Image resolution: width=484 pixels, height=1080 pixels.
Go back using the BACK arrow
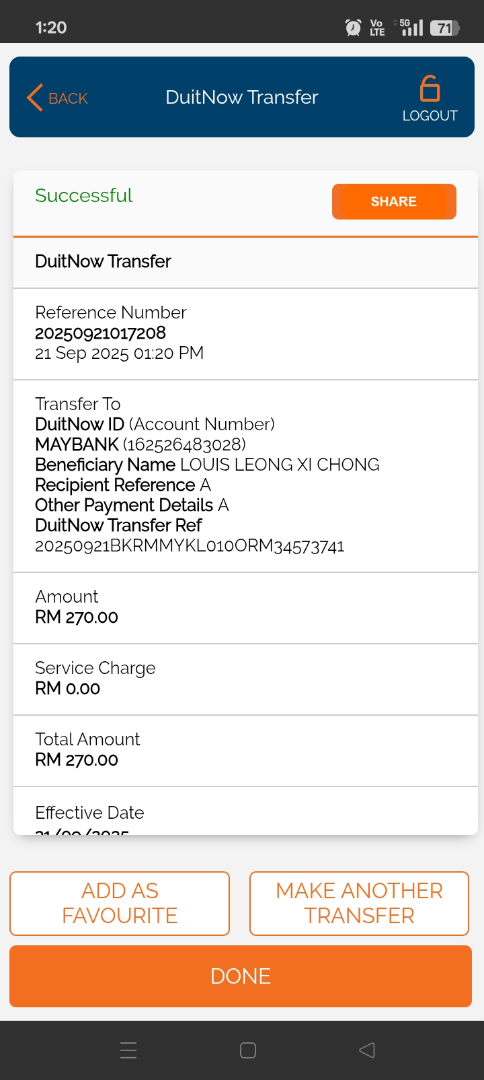tap(57, 98)
